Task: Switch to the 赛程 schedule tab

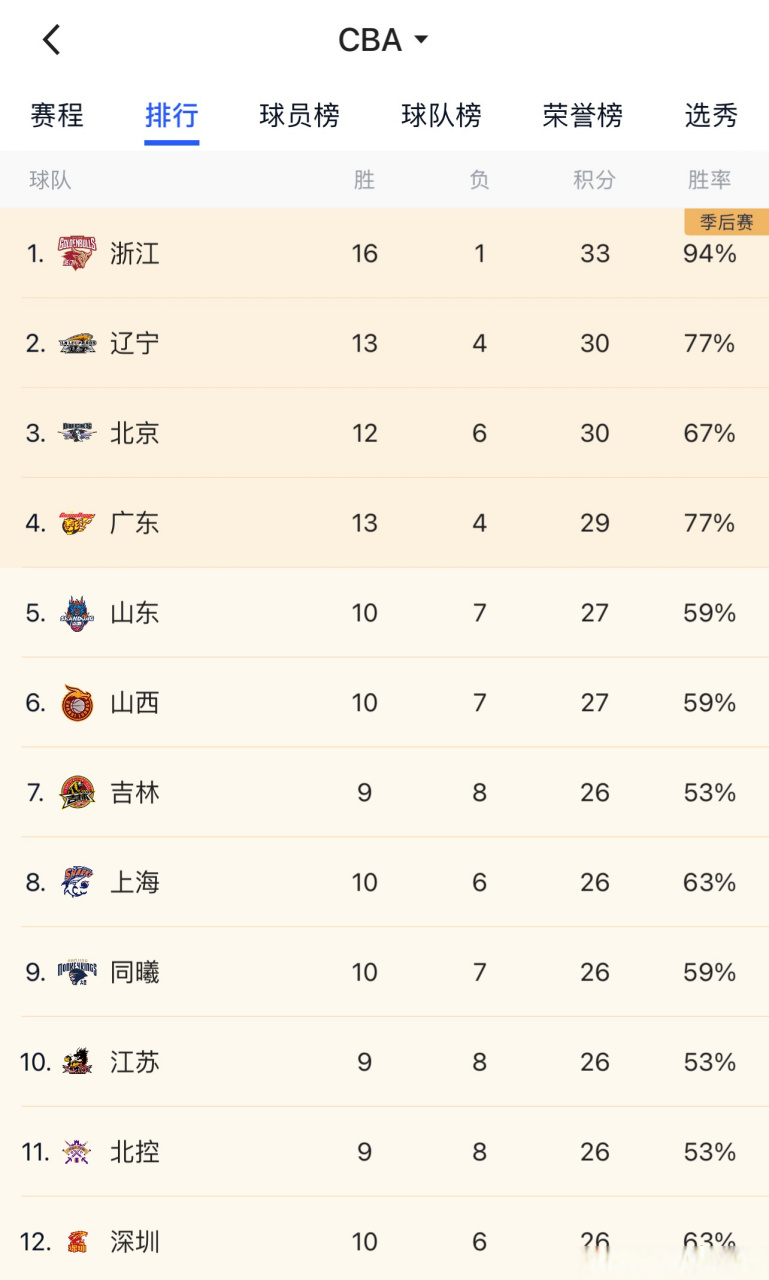Action: click(x=56, y=116)
